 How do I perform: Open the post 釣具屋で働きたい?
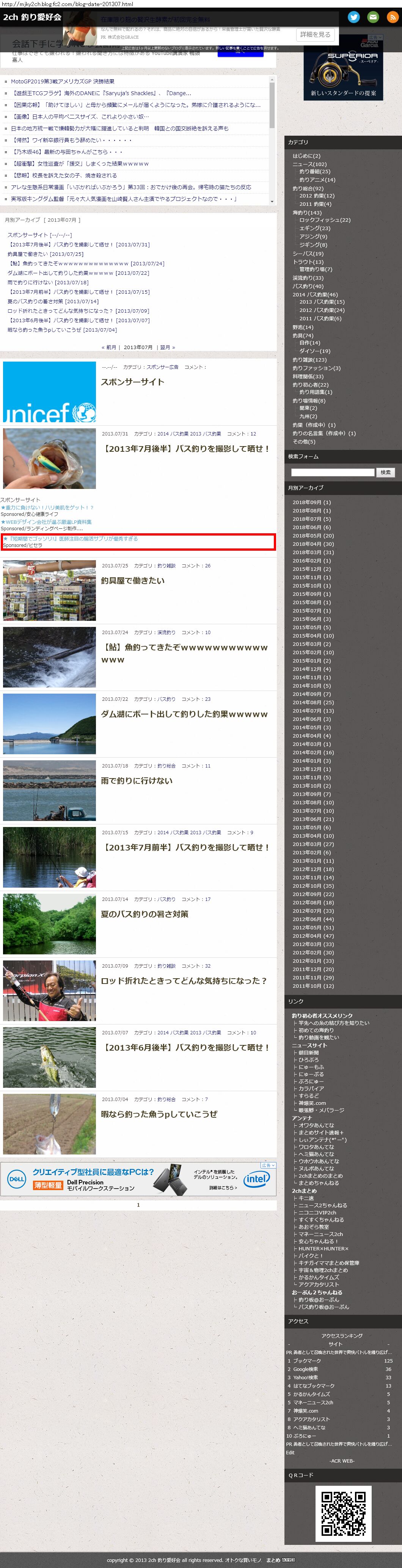tap(133, 581)
